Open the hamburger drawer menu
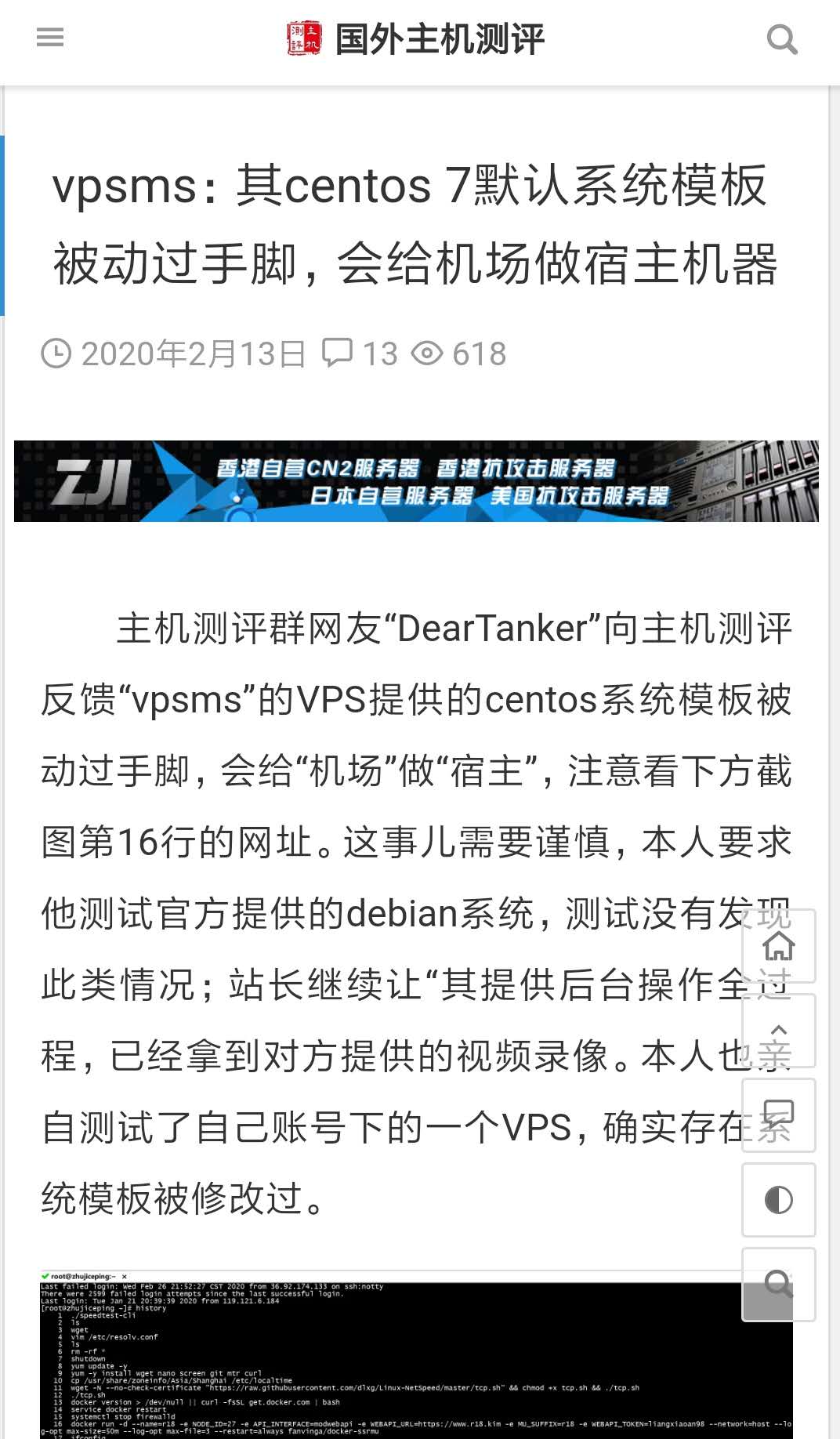The image size is (840, 1439). click(x=50, y=38)
